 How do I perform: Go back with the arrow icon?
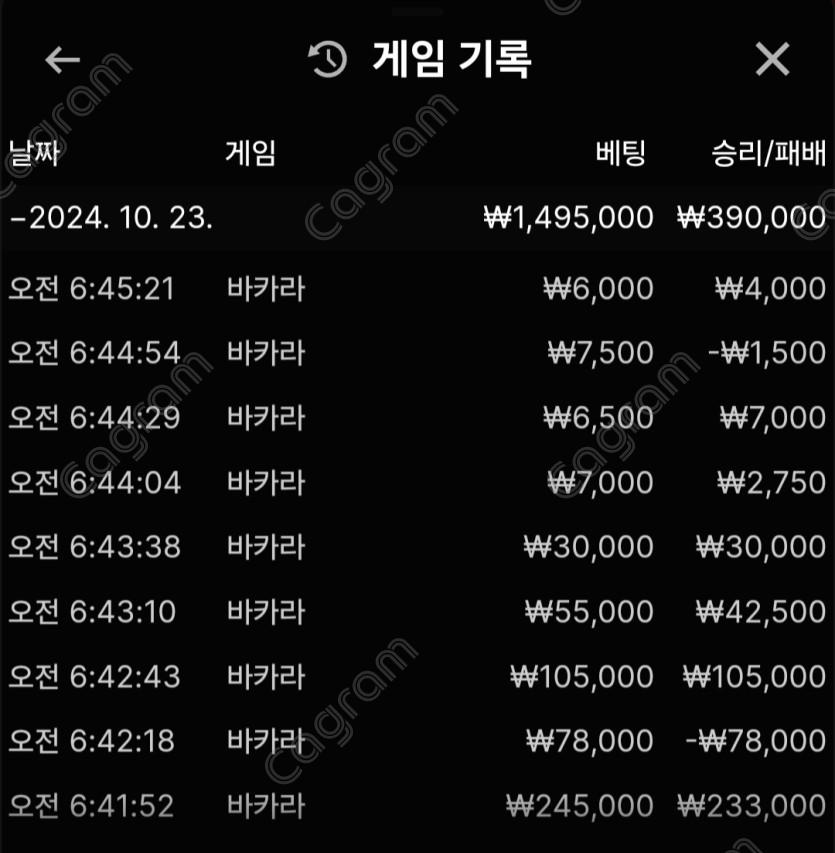(62, 60)
